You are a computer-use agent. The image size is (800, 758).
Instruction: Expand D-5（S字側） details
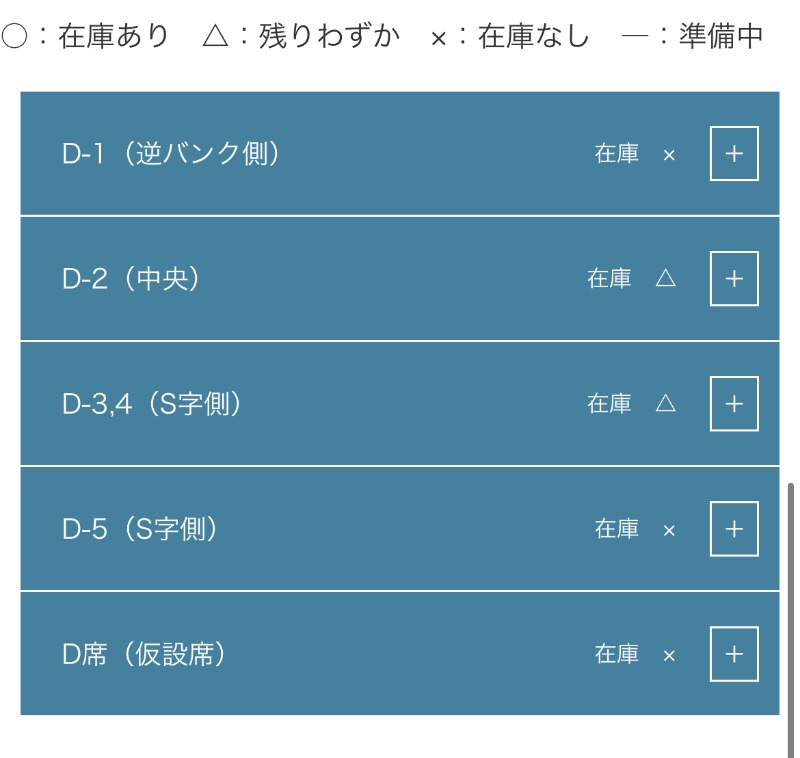(x=734, y=529)
